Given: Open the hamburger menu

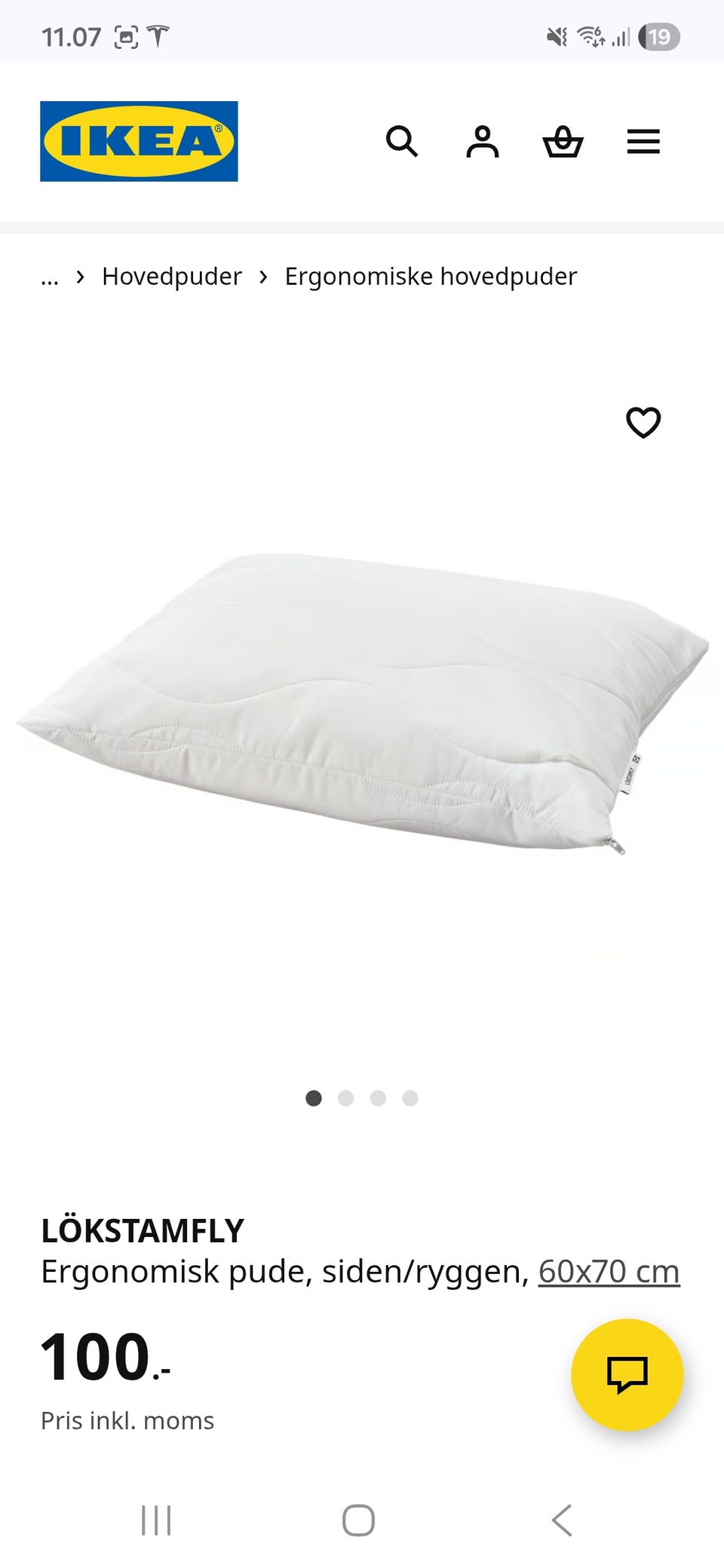Looking at the screenshot, I should click(x=643, y=141).
